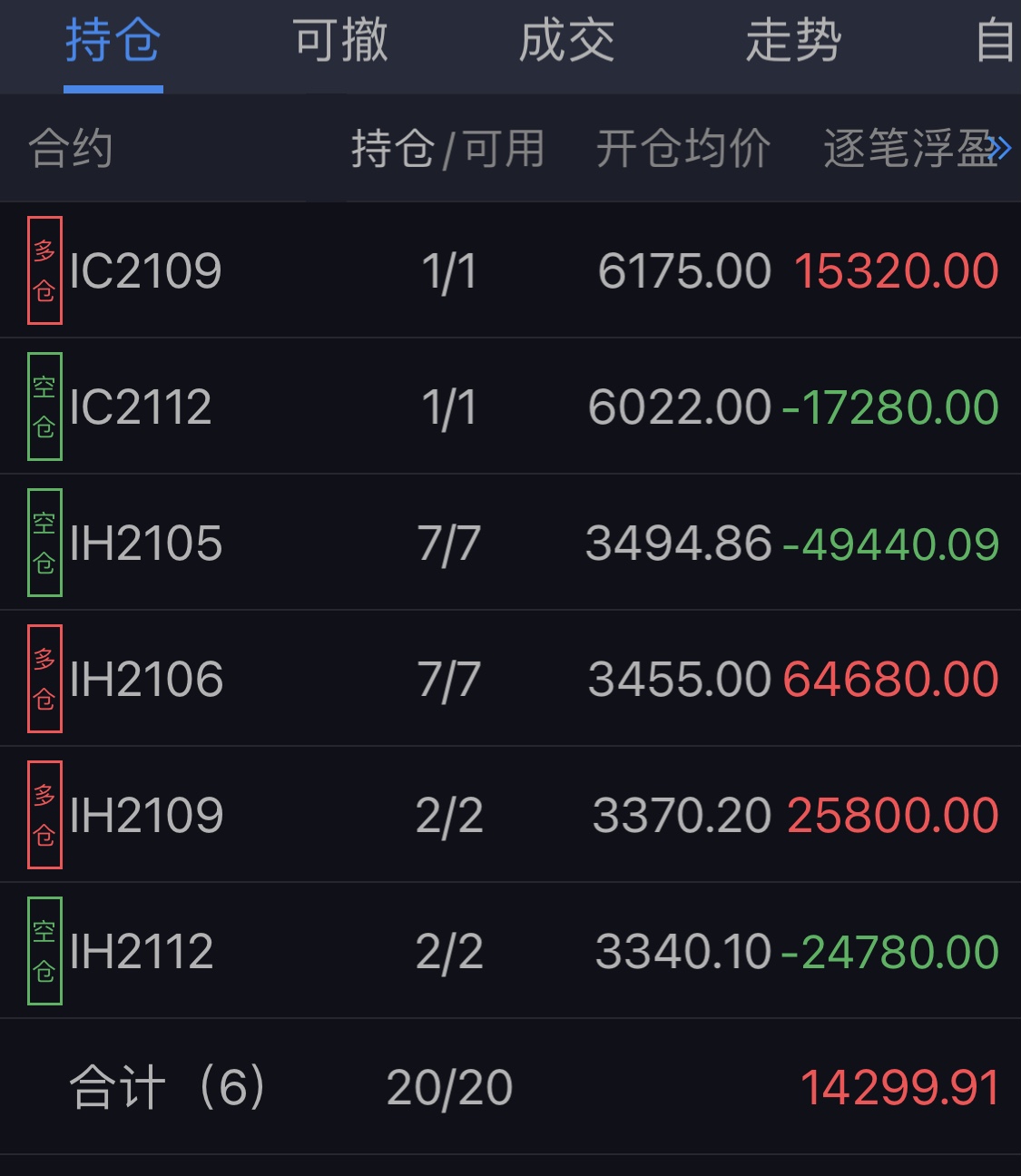Tap the IH2112 position row
This screenshot has height=1176, width=1021.
click(x=508, y=951)
